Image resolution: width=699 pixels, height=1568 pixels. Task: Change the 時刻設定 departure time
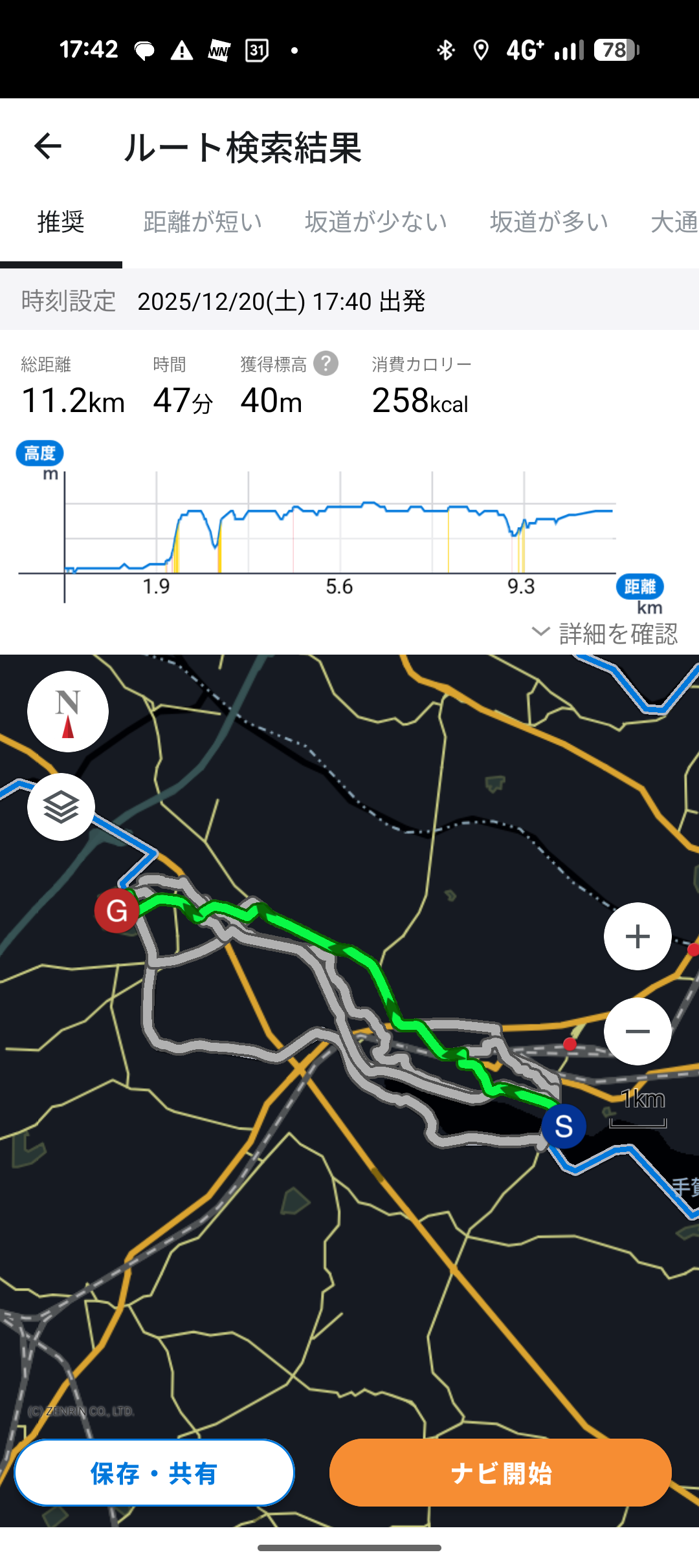[281, 301]
